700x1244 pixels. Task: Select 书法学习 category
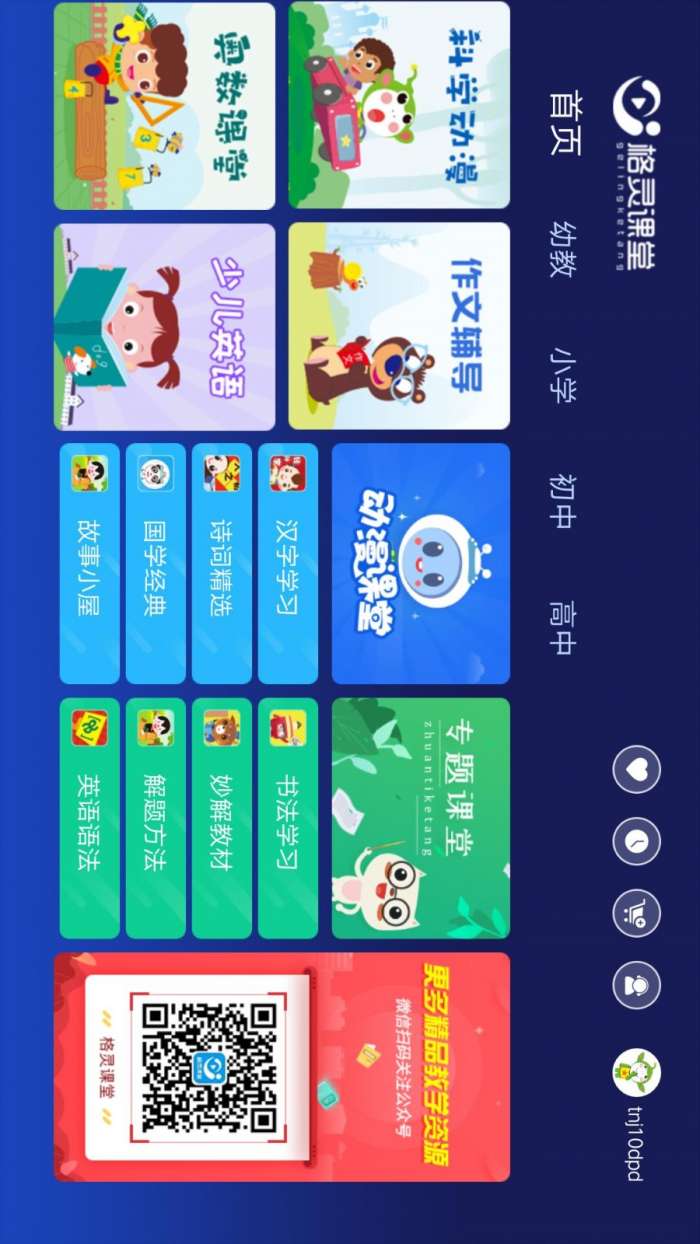[x=288, y=818]
